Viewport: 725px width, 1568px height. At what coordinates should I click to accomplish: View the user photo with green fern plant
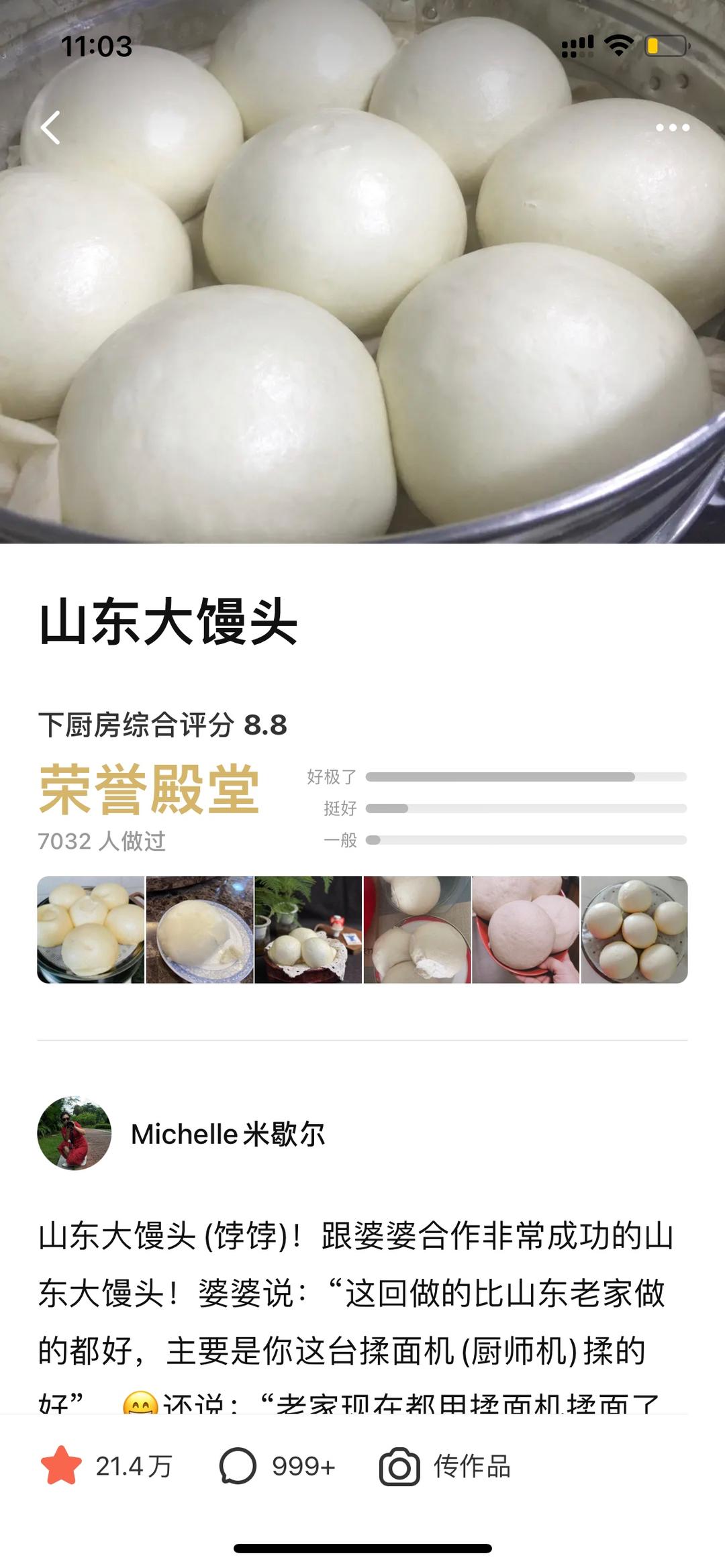point(308,930)
